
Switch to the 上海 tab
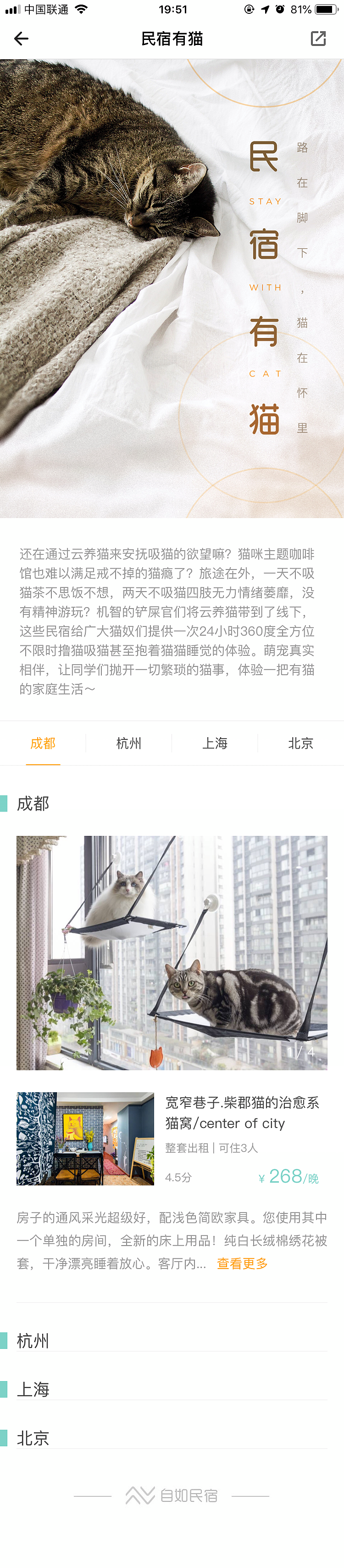pyautogui.click(x=215, y=743)
